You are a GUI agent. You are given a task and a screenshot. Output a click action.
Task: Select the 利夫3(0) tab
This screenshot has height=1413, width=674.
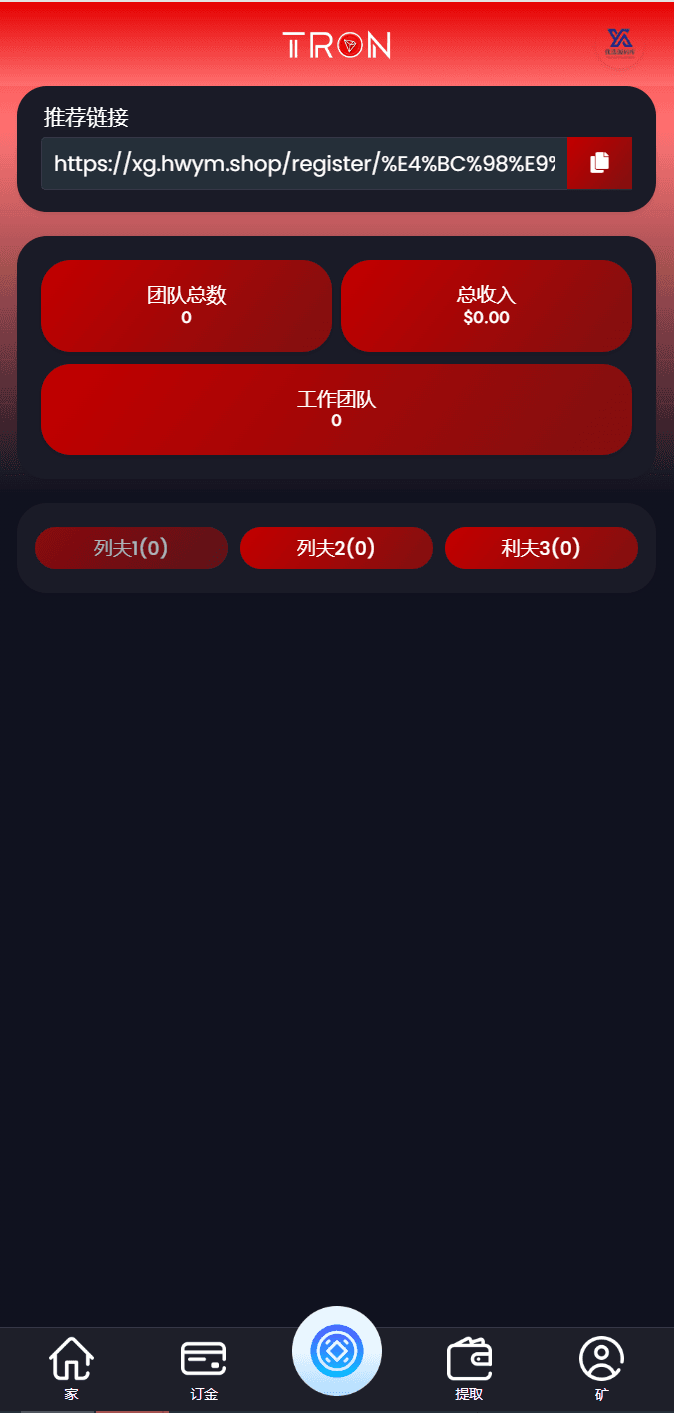point(541,548)
